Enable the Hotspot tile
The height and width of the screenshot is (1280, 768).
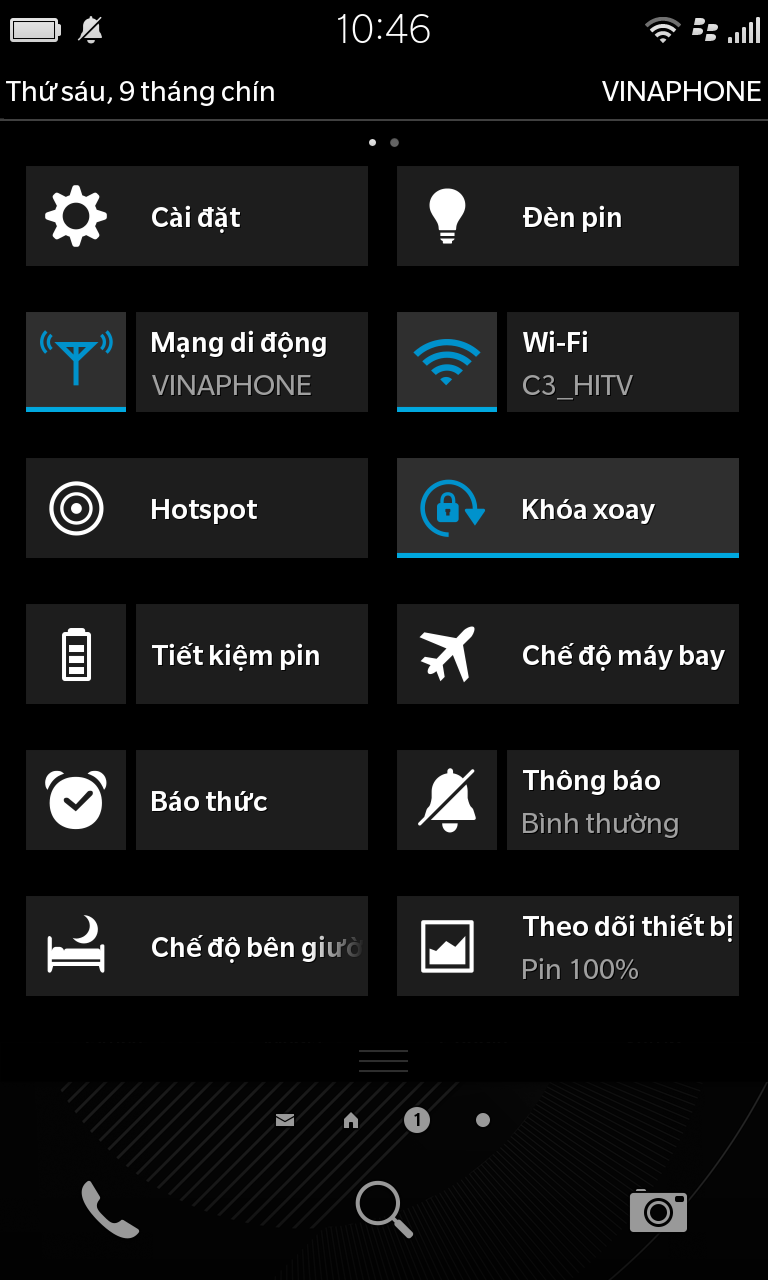196,508
